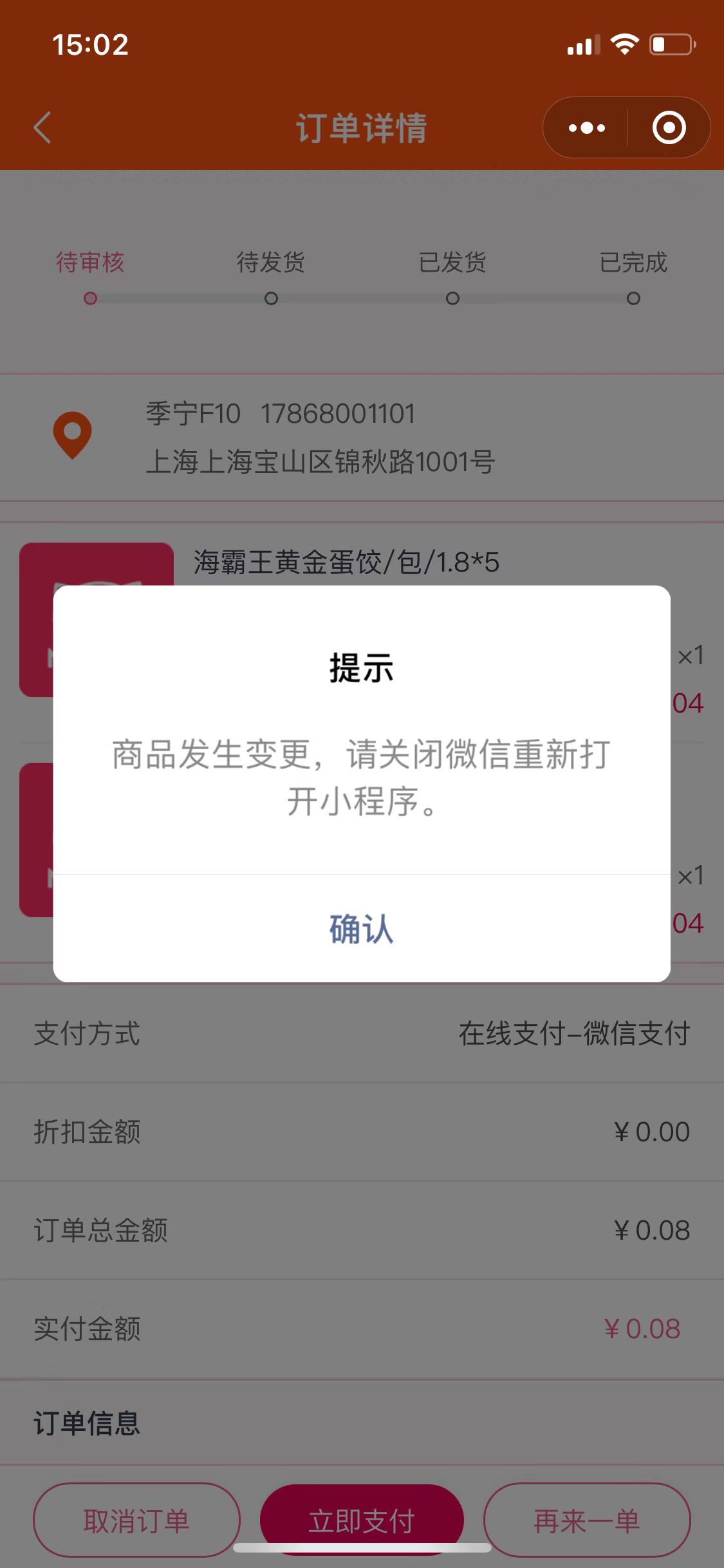Viewport: 724px width, 1568px height.
Task: Close the mini program with the circle icon
Action: [669, 127]
